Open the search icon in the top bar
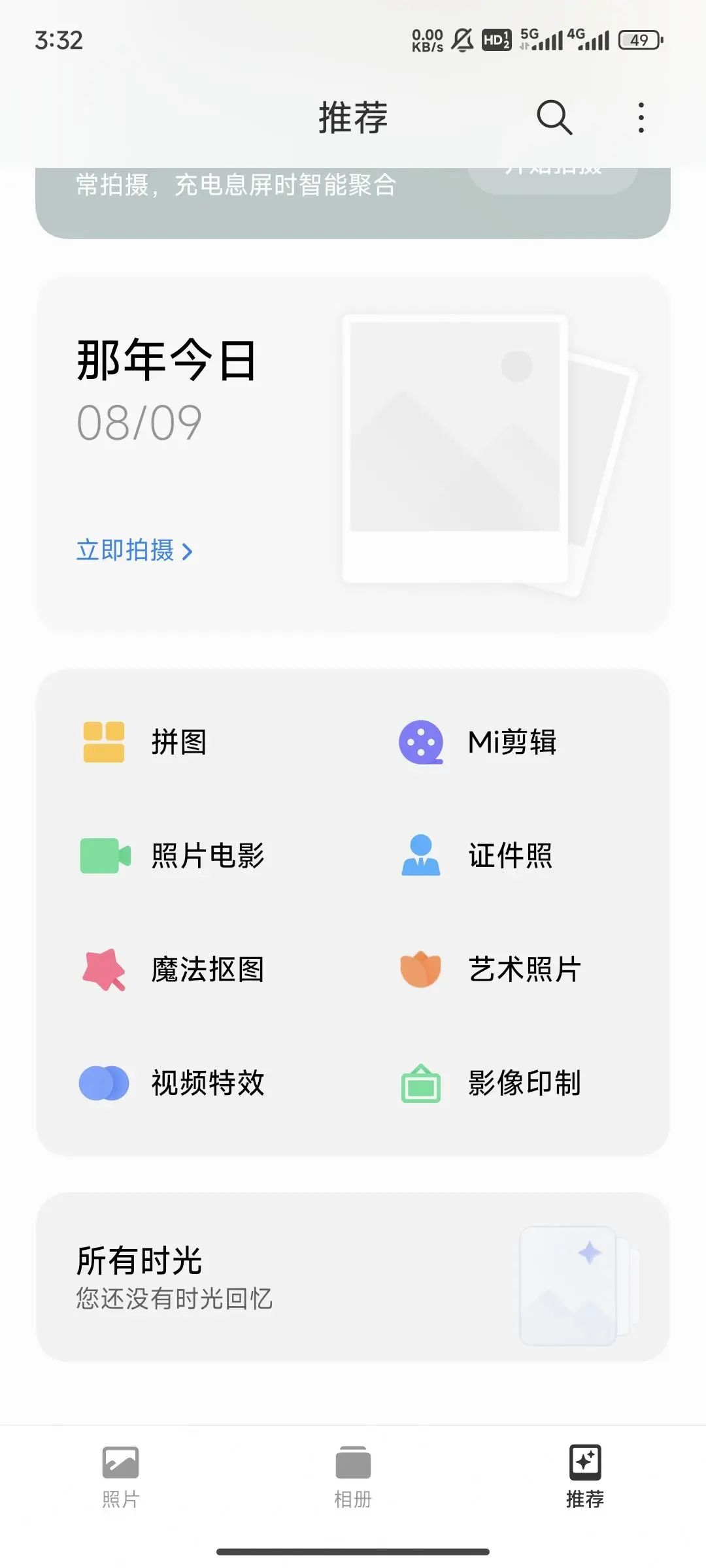Screen dimensions: 706x1568 point(554,118)
